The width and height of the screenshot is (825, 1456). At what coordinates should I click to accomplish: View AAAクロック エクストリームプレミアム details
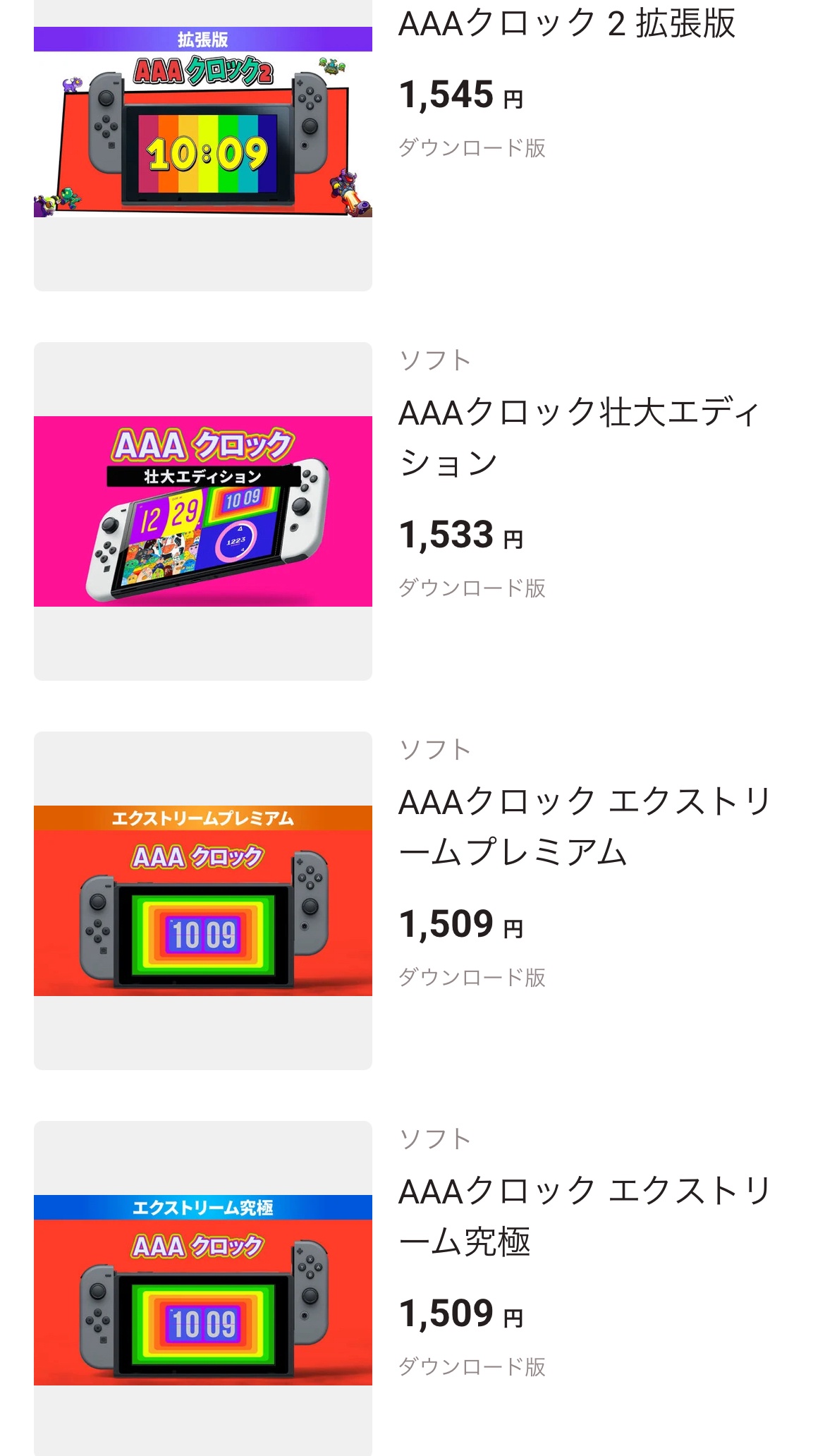pos(585,827)
